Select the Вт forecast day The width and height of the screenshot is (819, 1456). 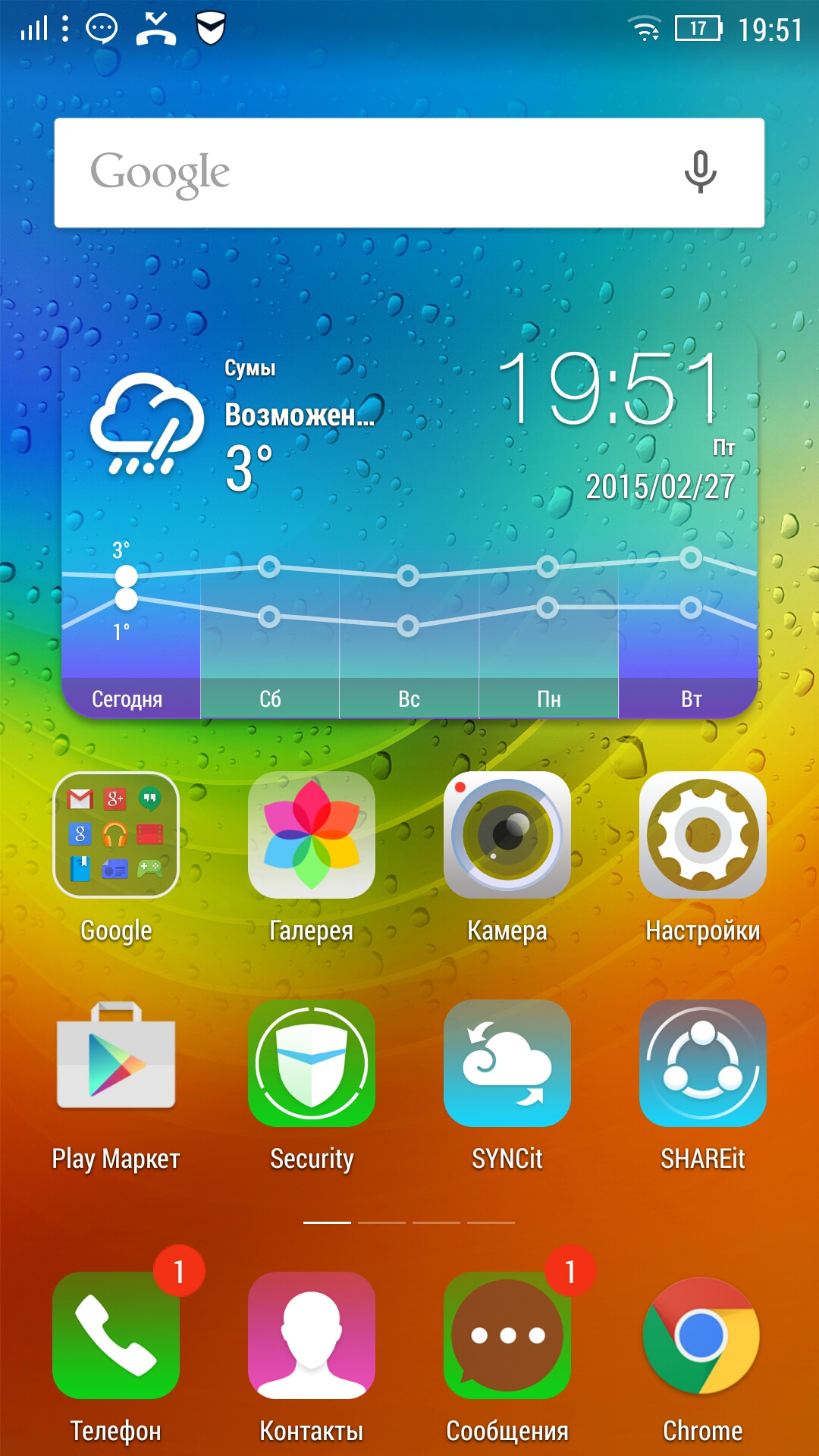click(x=689, y=698)
